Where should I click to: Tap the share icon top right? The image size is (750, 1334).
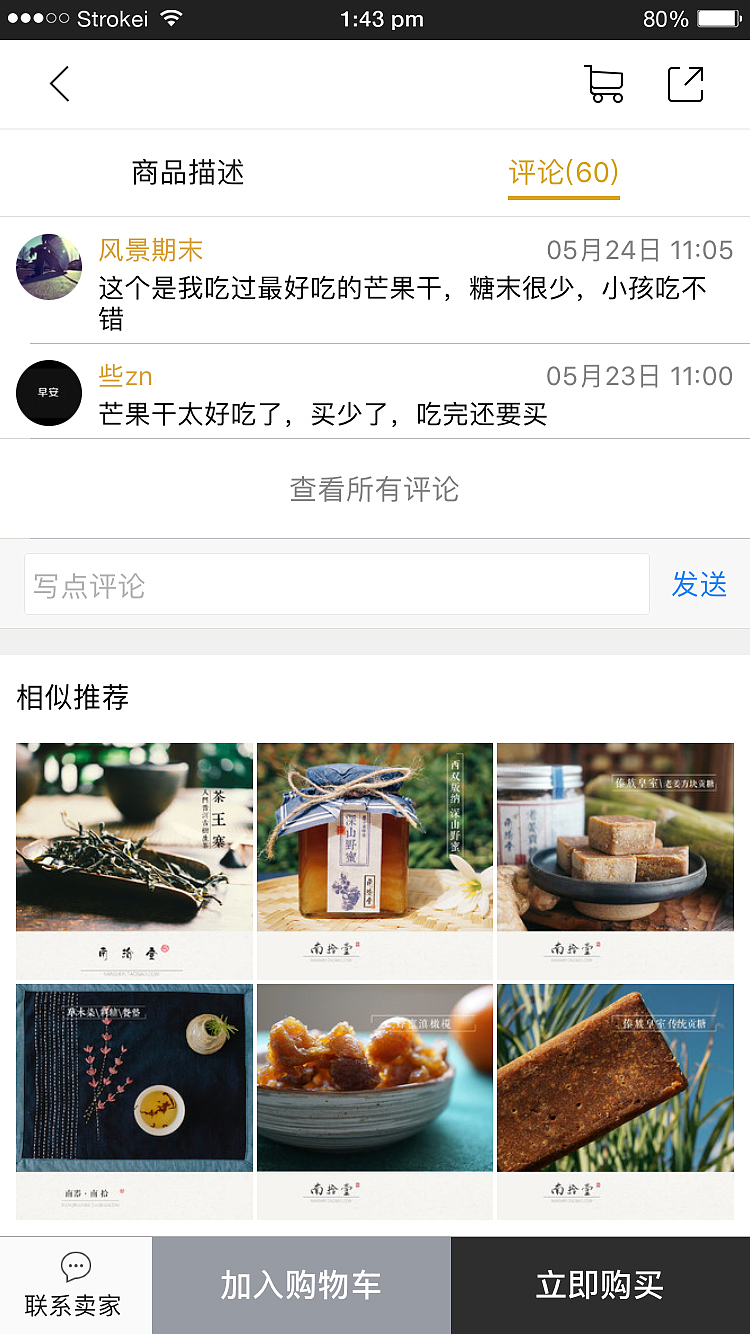point(685,84)
